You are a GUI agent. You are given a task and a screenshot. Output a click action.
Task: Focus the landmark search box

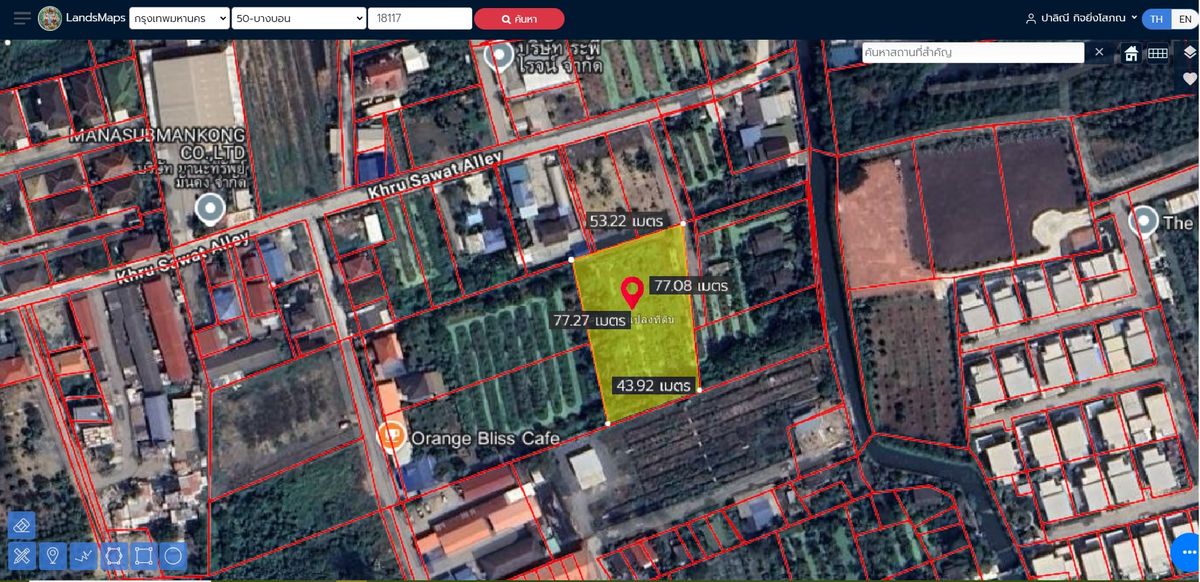[972, 52]
